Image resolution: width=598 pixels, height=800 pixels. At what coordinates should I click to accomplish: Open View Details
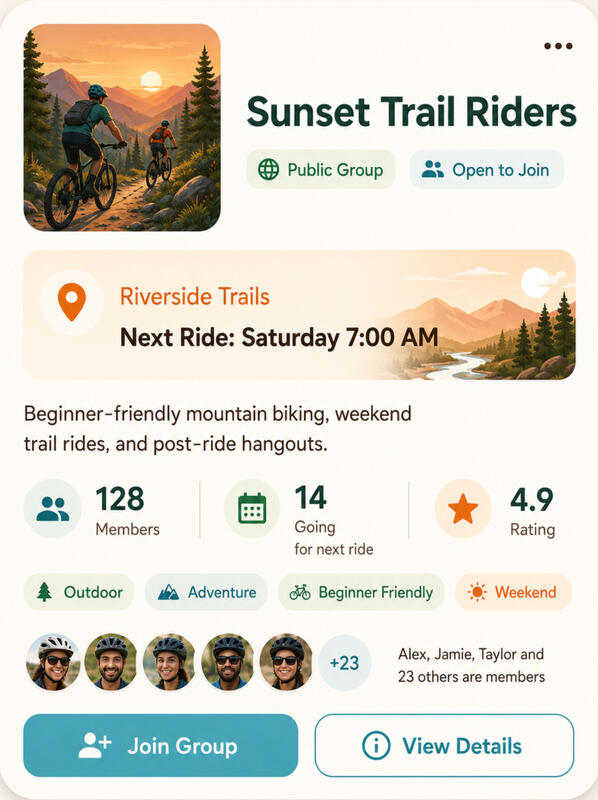point(444,745)
